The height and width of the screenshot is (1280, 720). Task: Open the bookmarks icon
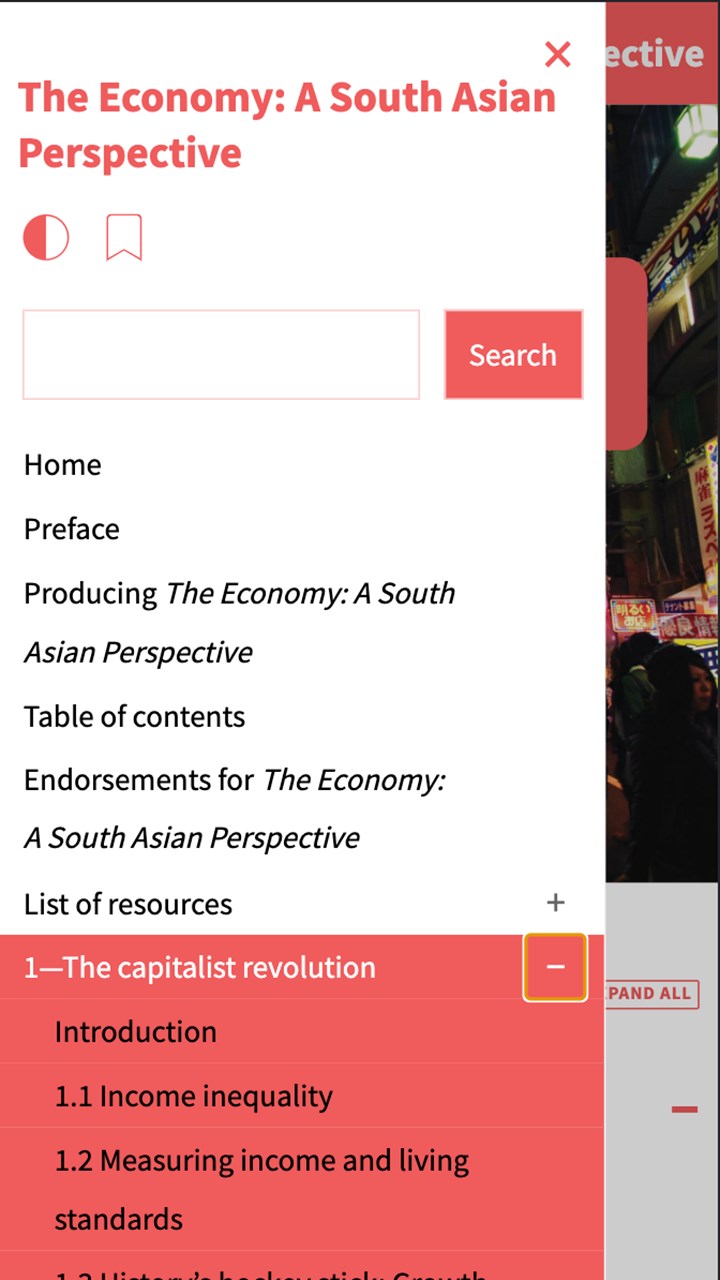pyautogui.click(x=124, y=238)
